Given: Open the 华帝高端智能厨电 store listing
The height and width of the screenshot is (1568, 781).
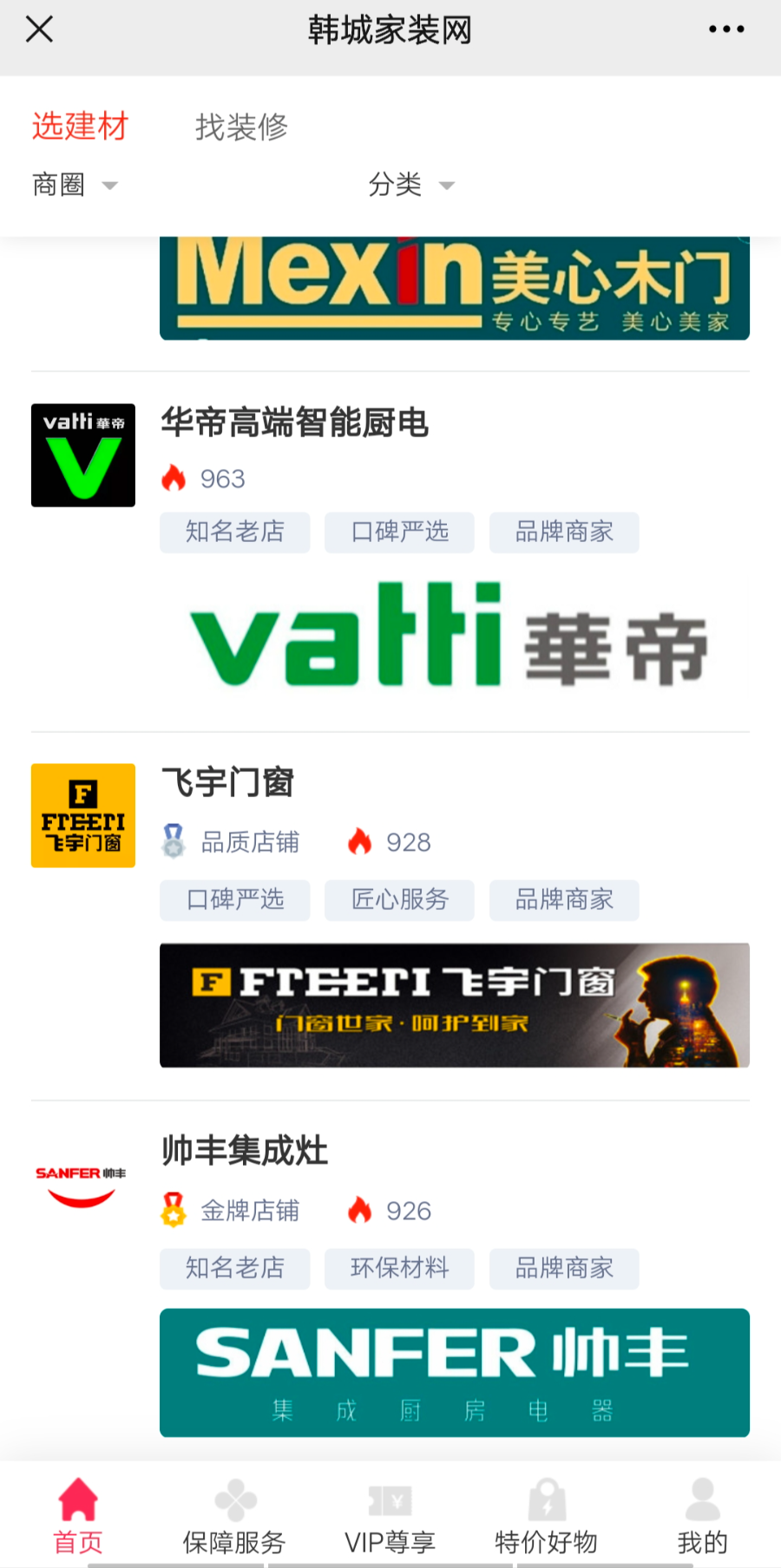Looking at the screenshot, I should [x=295, y=423].
